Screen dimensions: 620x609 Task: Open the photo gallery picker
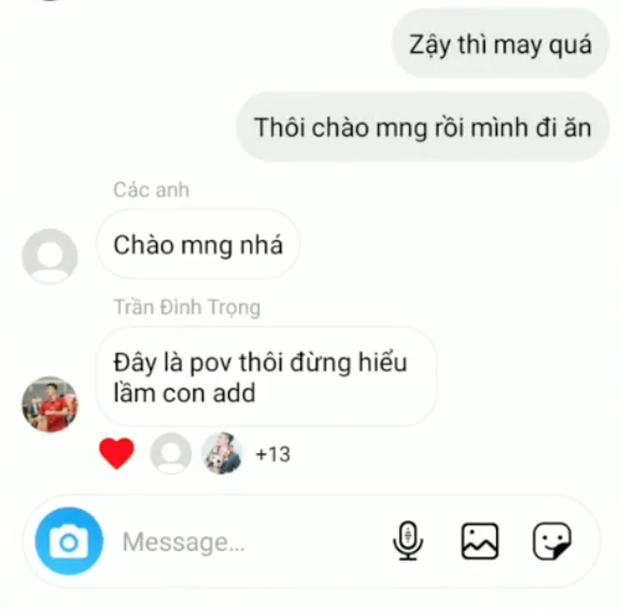[x=479, y=541]
